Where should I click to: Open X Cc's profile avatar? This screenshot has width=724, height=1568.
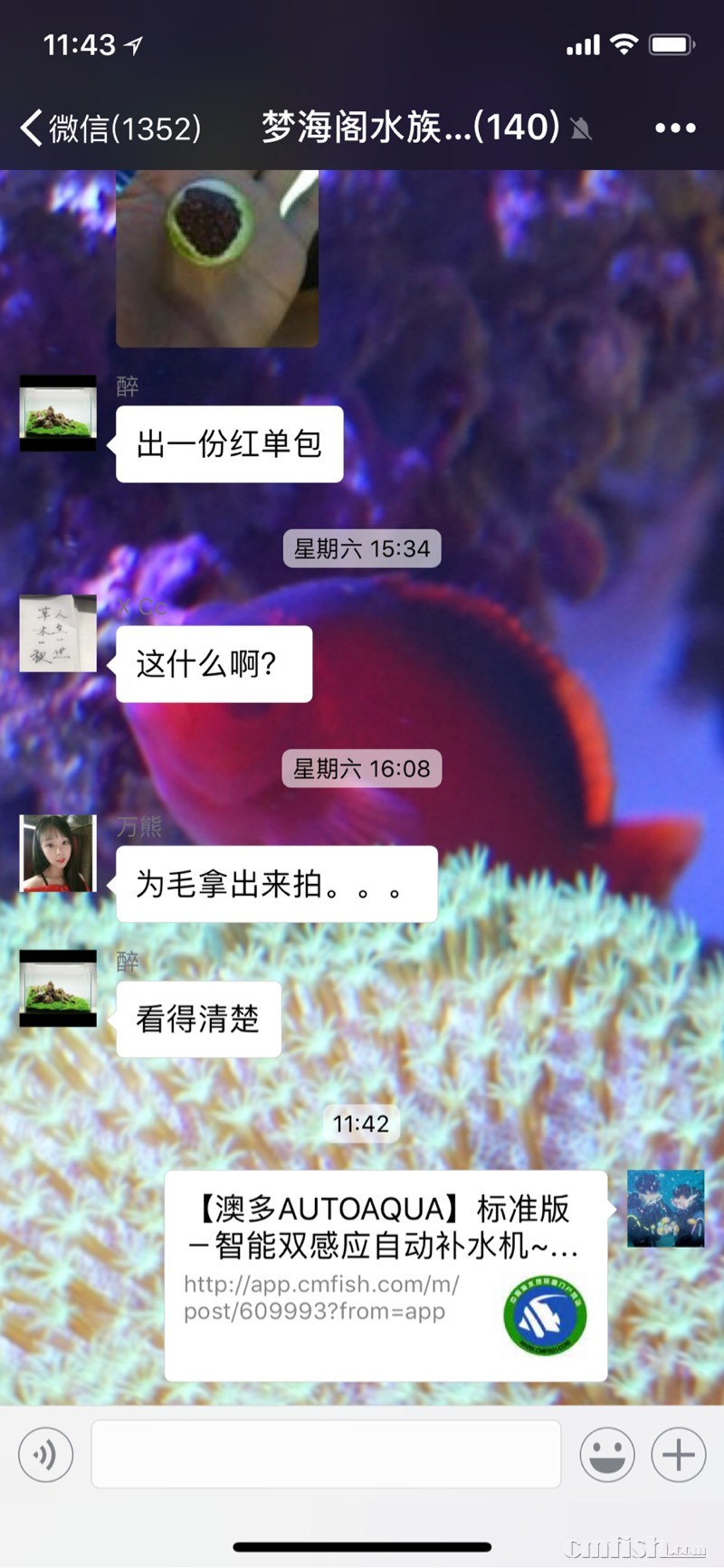click(58, 633)
